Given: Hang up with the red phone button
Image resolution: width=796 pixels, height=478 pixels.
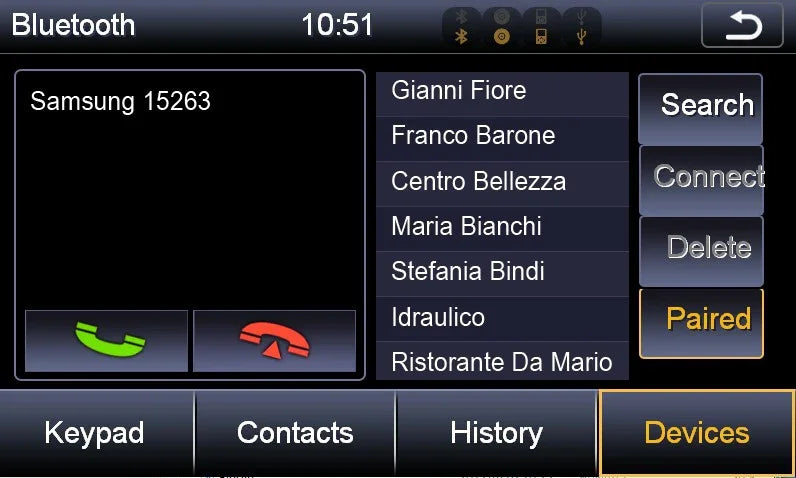Looking at the screenshot, I should (x=274, y=340).
